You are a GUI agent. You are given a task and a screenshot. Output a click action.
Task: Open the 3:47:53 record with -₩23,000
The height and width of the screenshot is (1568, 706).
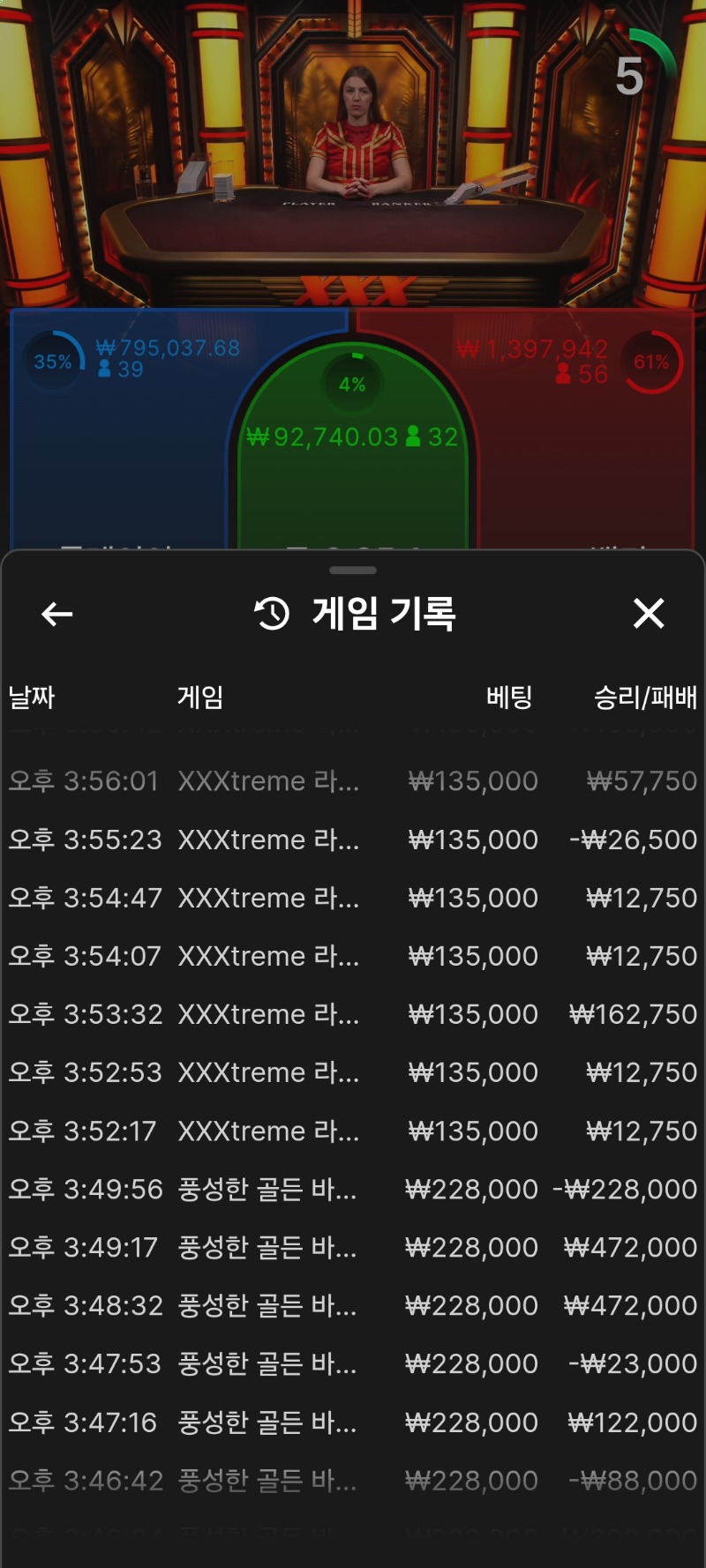[x=353, y=1363]
